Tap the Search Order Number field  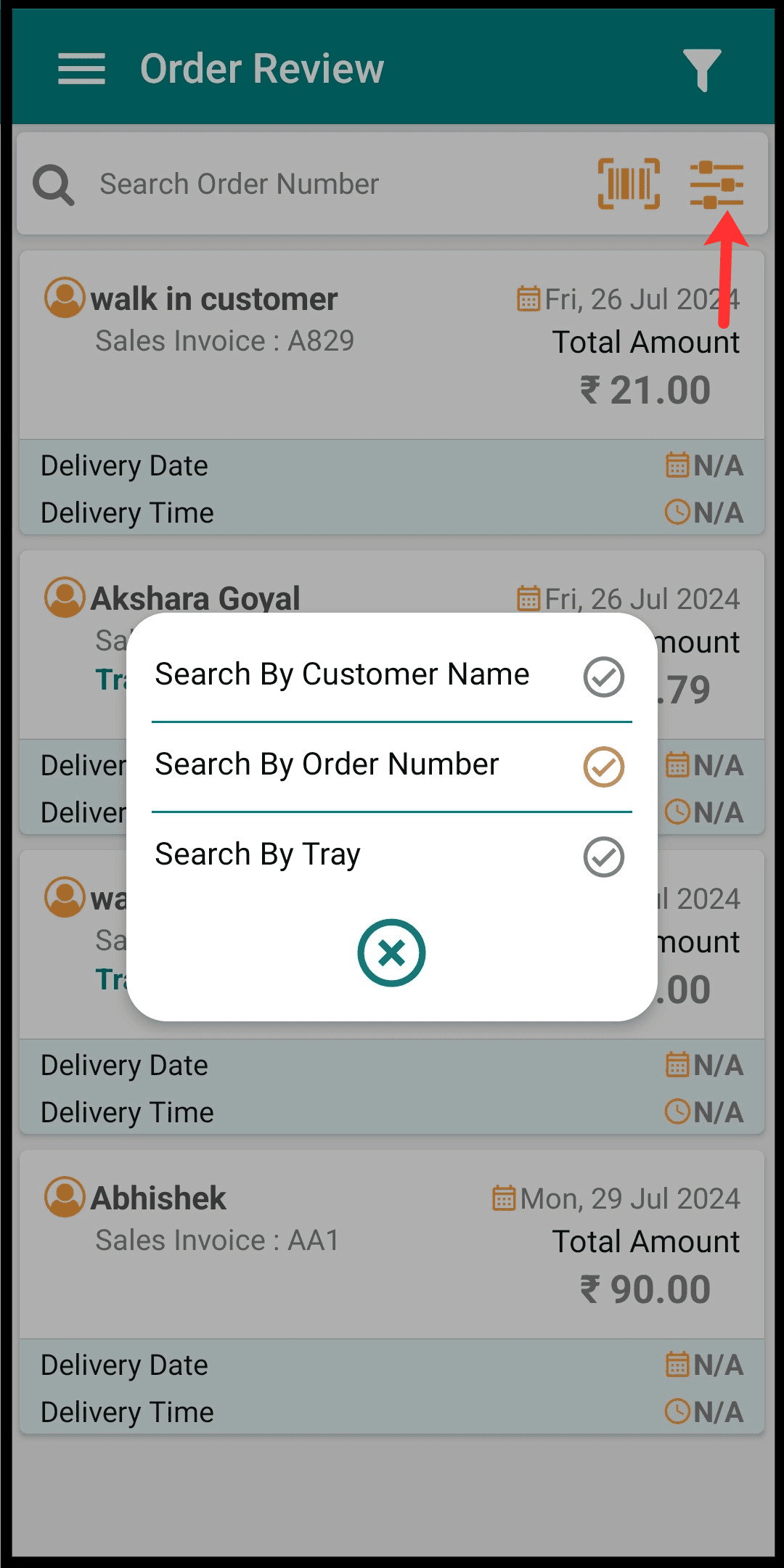click(341, 184)
